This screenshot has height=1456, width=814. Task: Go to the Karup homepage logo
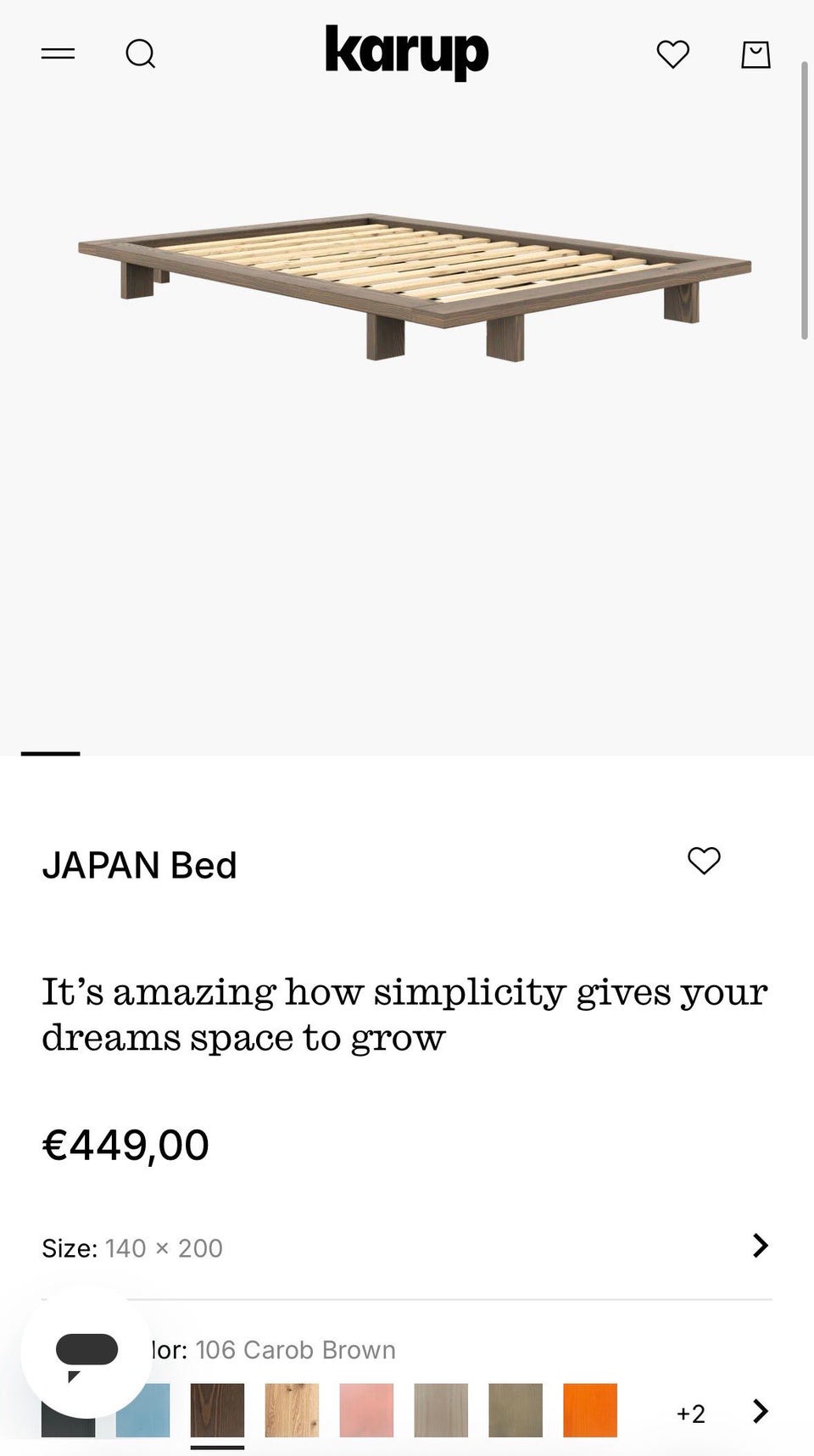click(407, 53)
